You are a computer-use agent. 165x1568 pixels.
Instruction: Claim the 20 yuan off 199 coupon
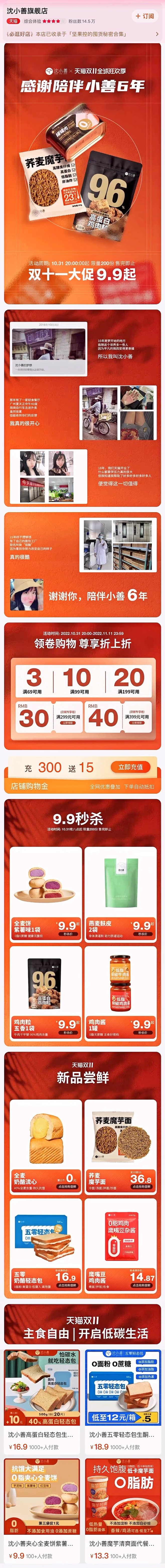point(128,681)
